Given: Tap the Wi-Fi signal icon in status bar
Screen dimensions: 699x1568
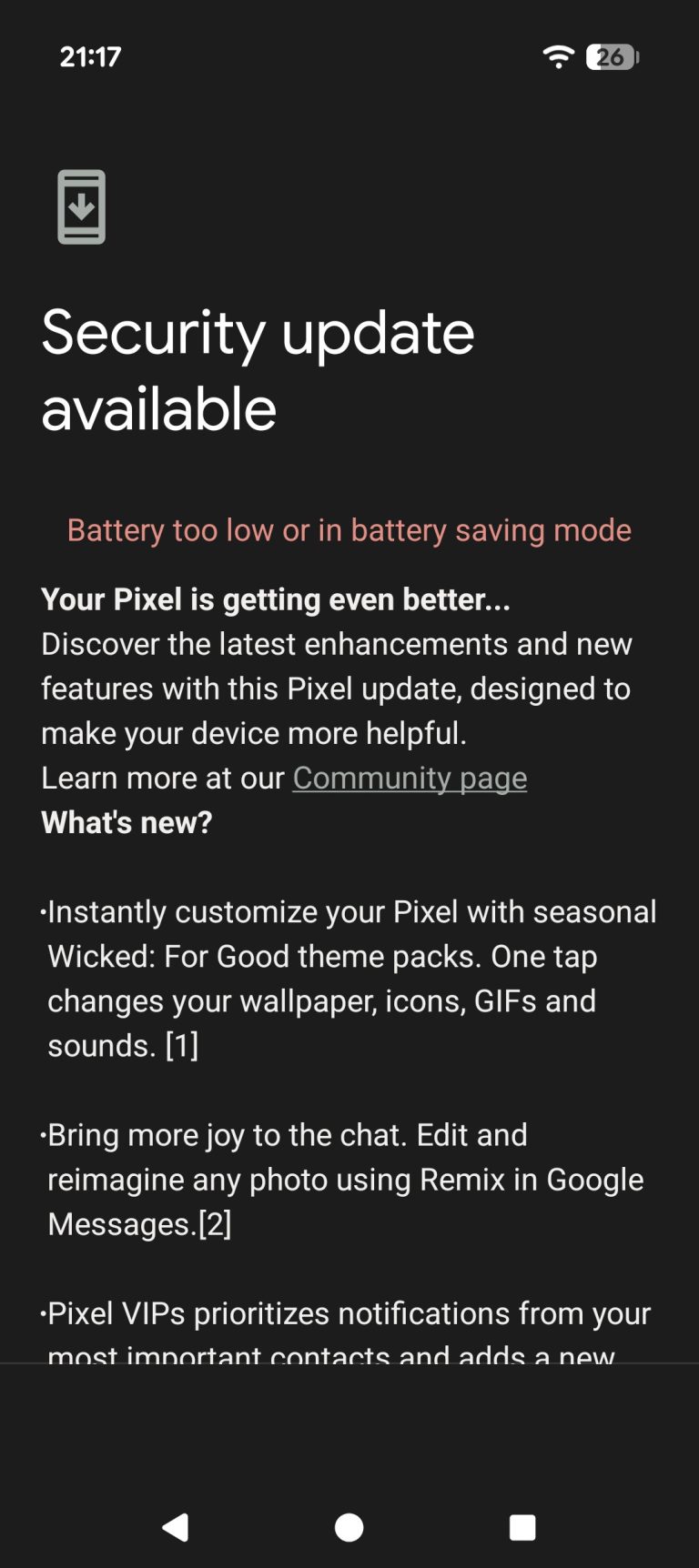Looking at the screenshot, I should pyautogui.click(x=557, y=56).
